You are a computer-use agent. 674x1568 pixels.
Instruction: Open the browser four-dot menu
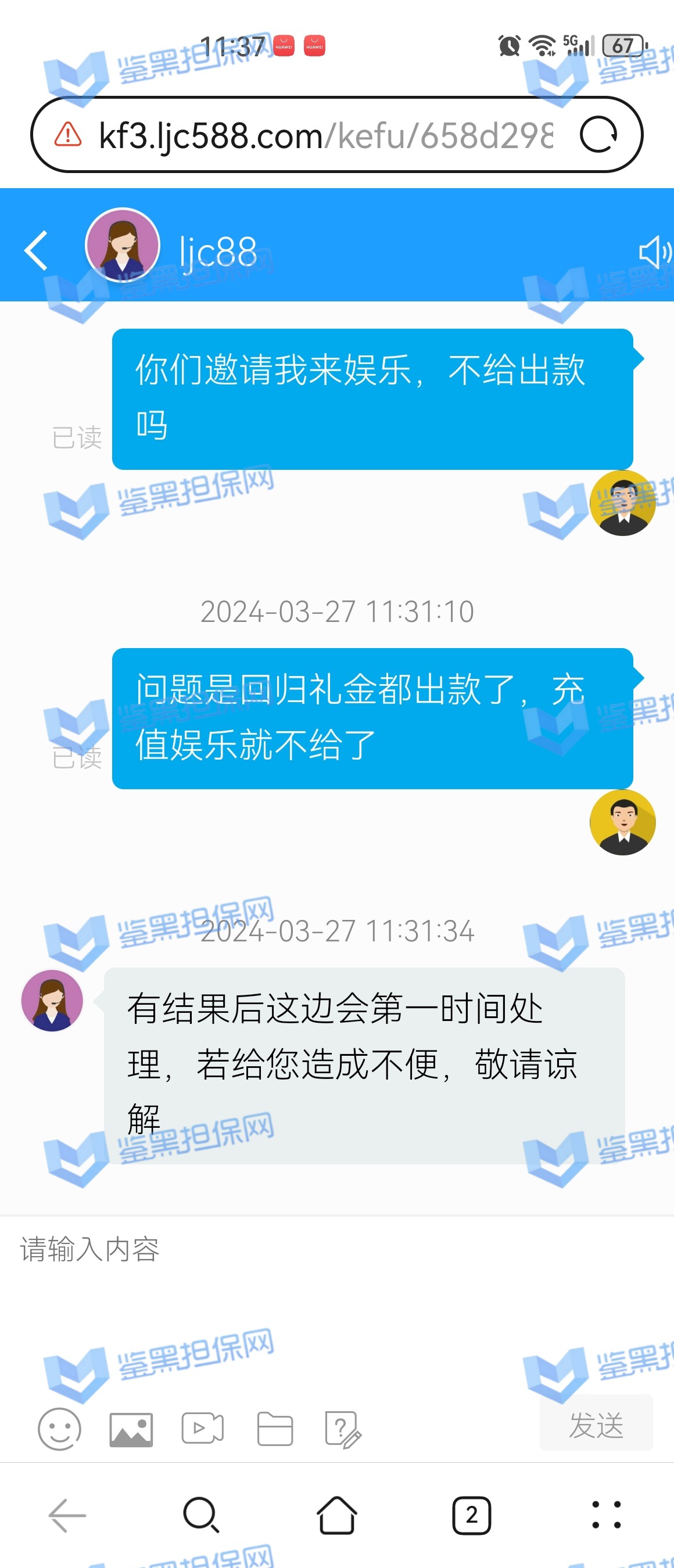pyautogui.click(x=607, y=1515)
